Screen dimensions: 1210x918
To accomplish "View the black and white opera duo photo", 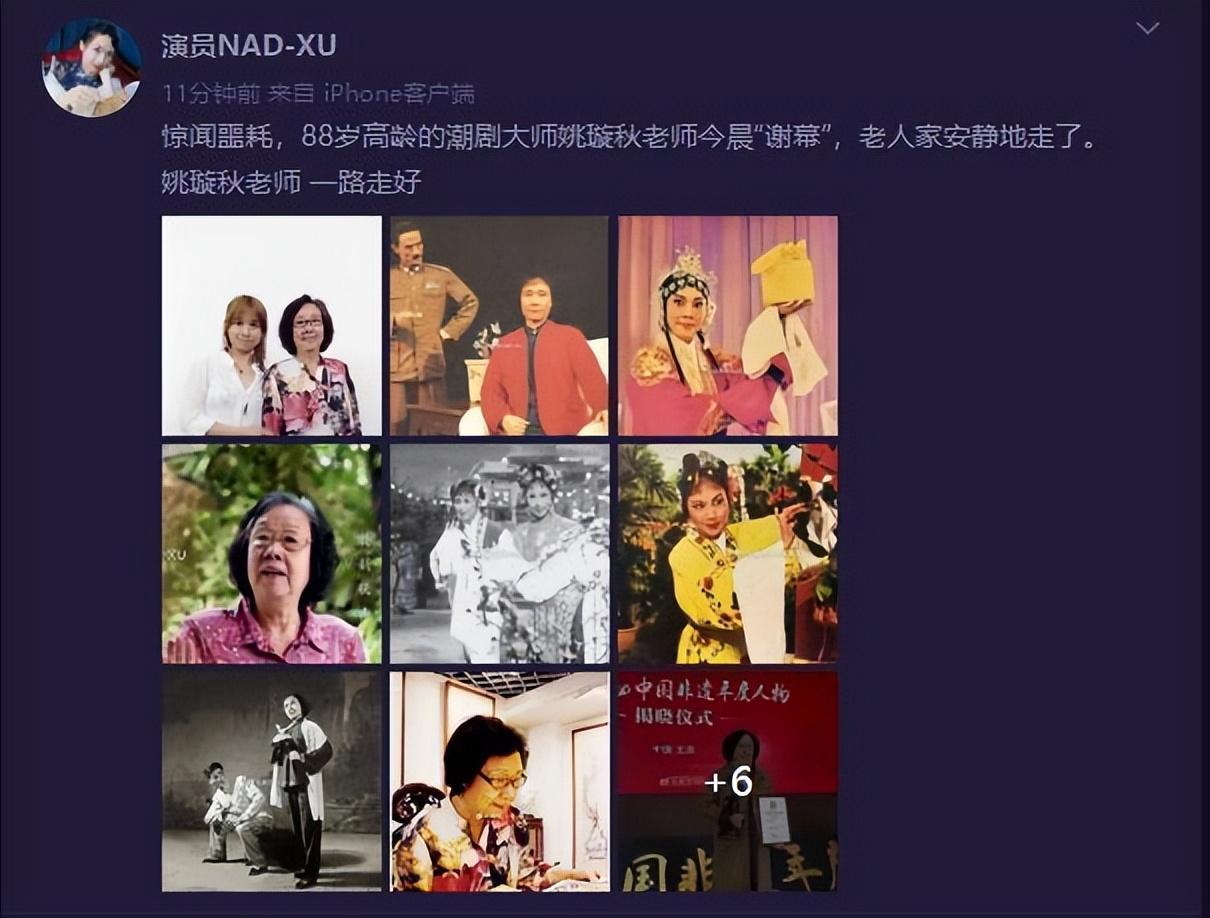I will 499,554.
